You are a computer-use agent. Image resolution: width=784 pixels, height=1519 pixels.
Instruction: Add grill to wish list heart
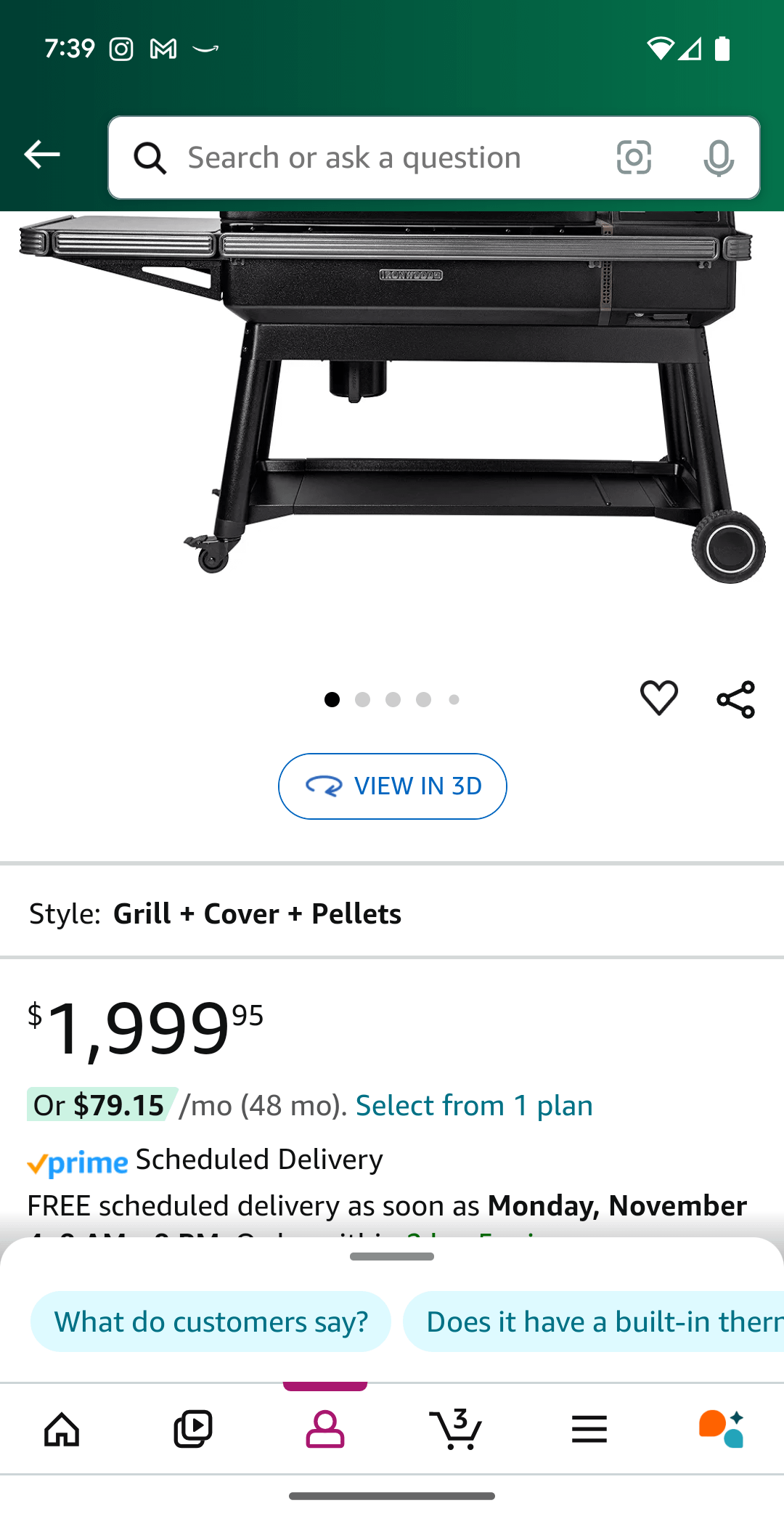(x=658, y=699)
